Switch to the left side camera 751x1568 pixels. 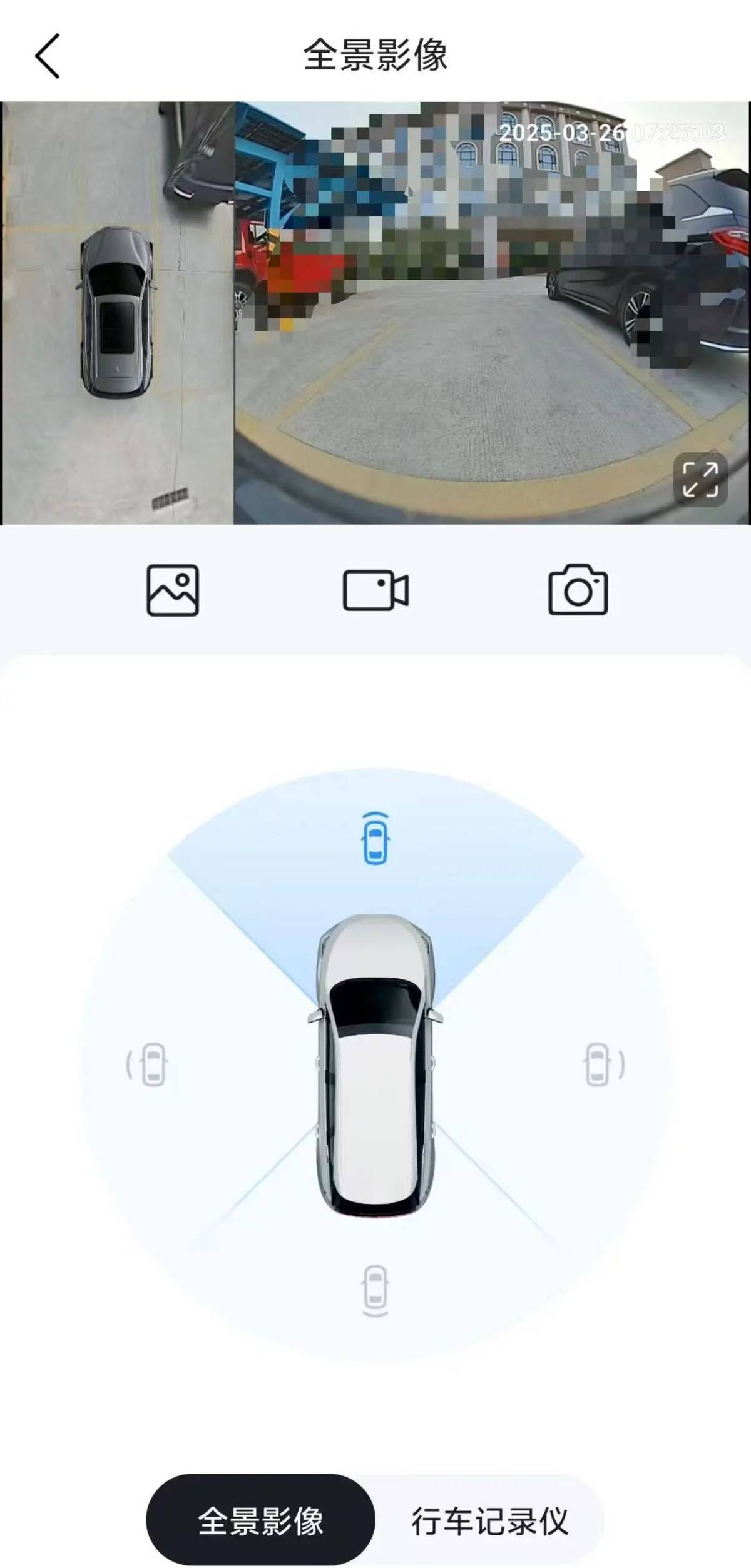click(x=148, y=1065)
